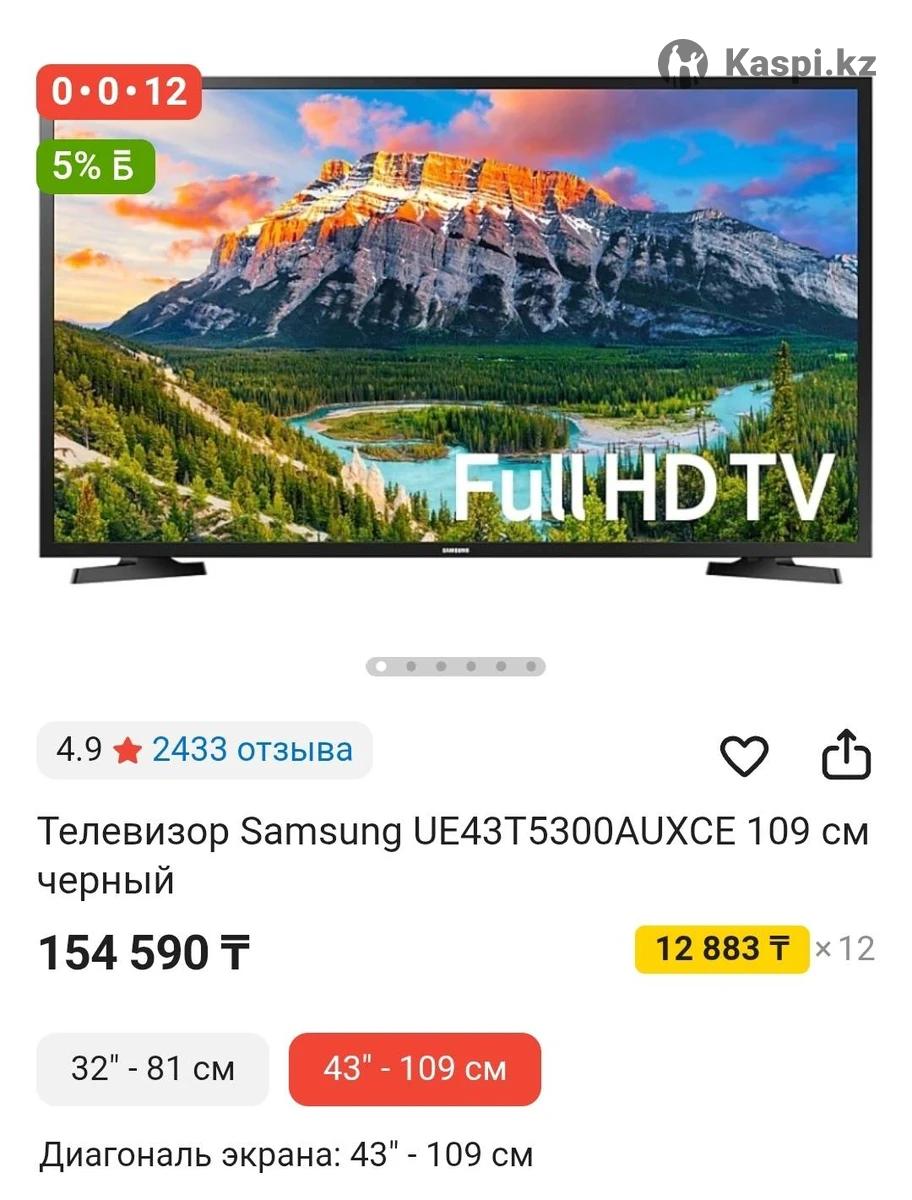Choose the 43" - 109 см size

414,1069
